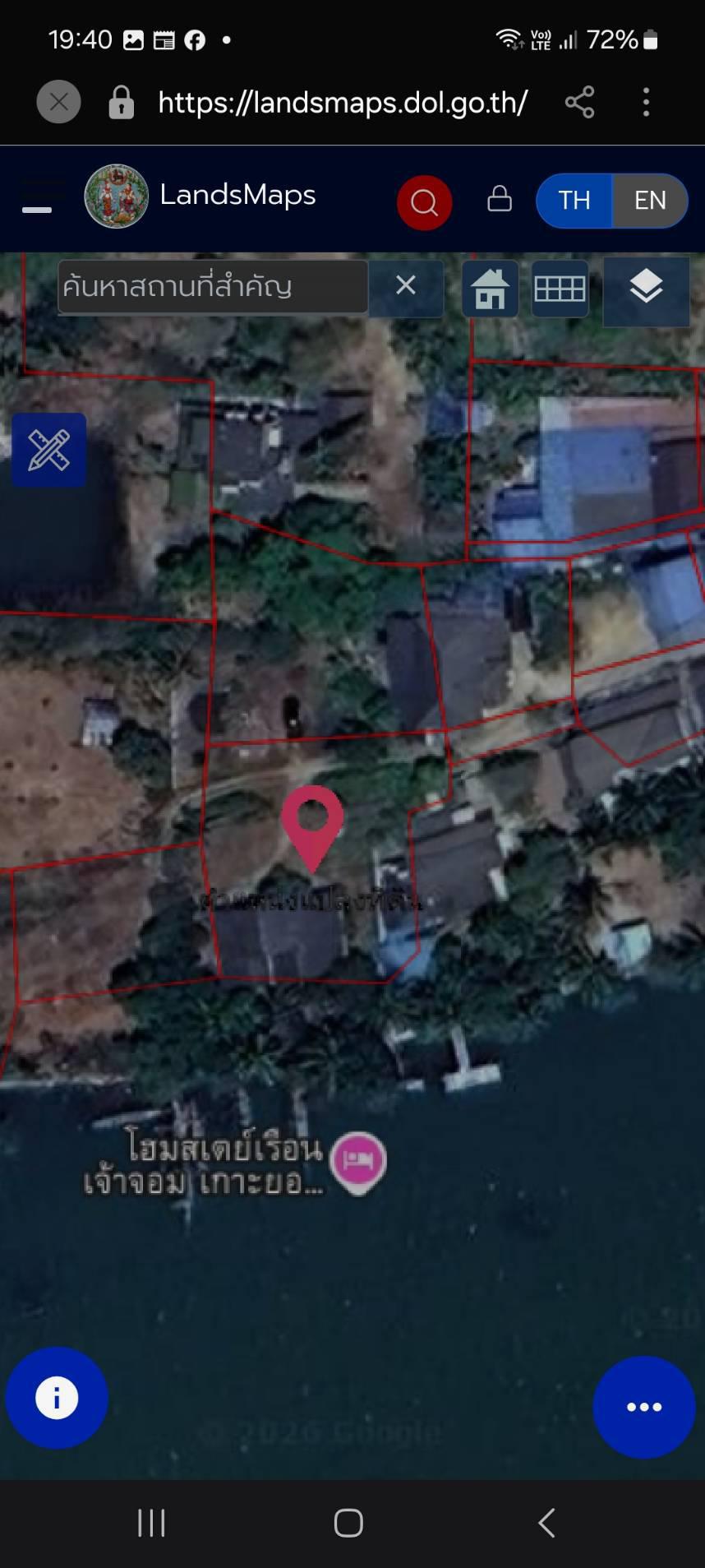The height and width of the screenshot is (1568, 705).
Task: Open the measurement tool
Action: coord(48,450)
